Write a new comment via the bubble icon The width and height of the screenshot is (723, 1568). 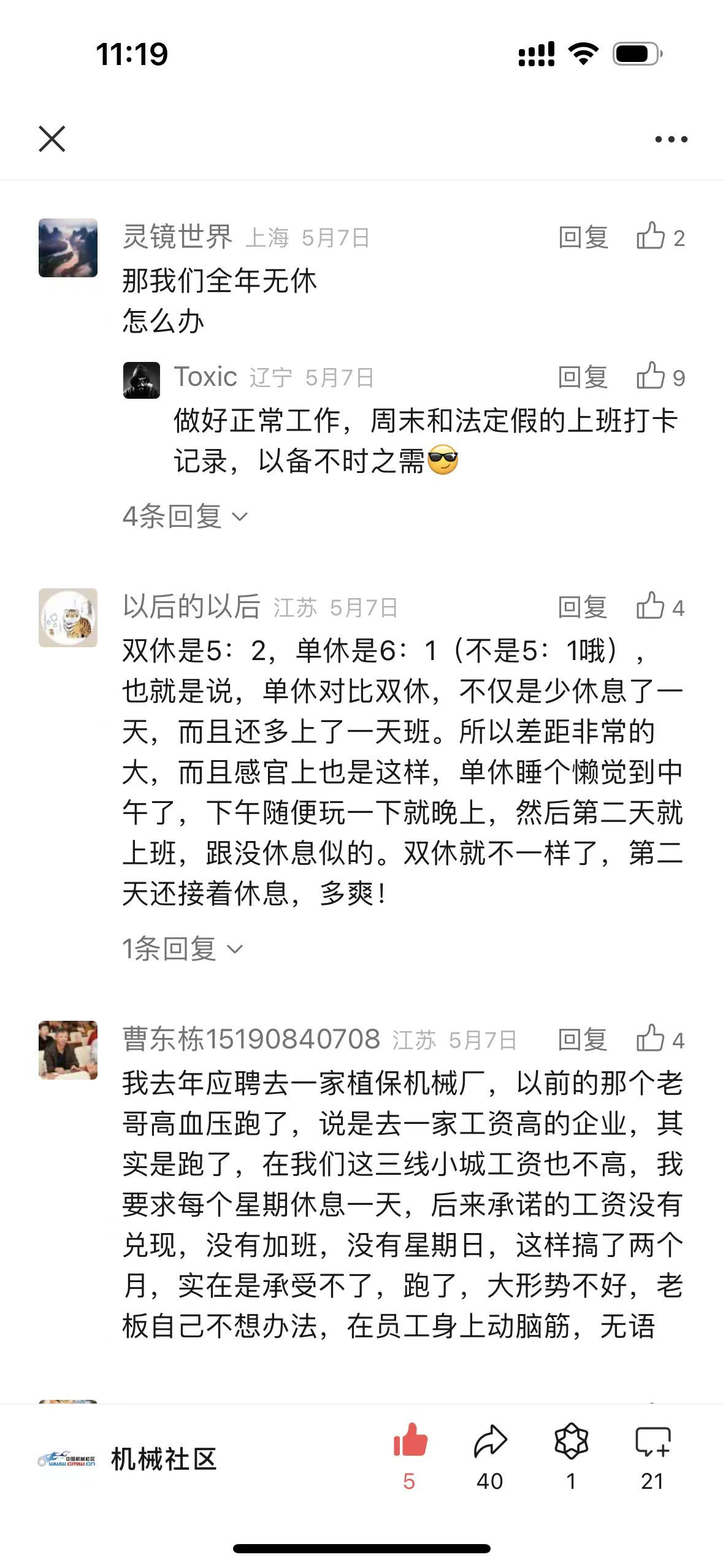point(652,1442)
